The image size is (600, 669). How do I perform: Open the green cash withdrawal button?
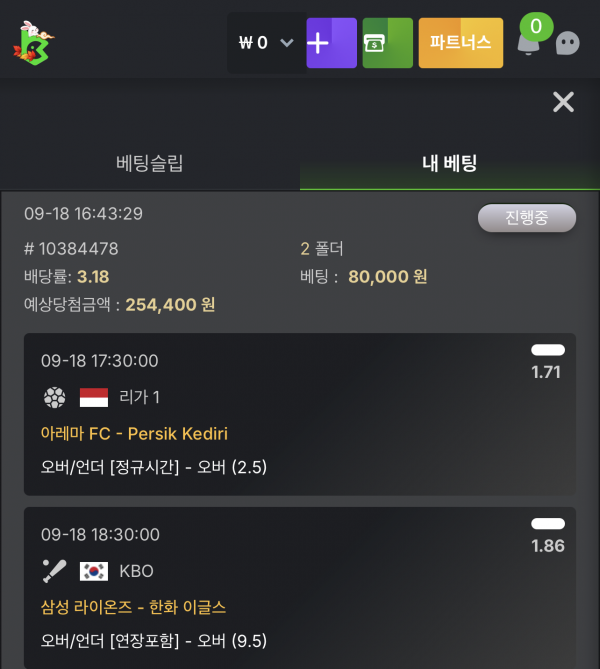click(x=387, y=43)
